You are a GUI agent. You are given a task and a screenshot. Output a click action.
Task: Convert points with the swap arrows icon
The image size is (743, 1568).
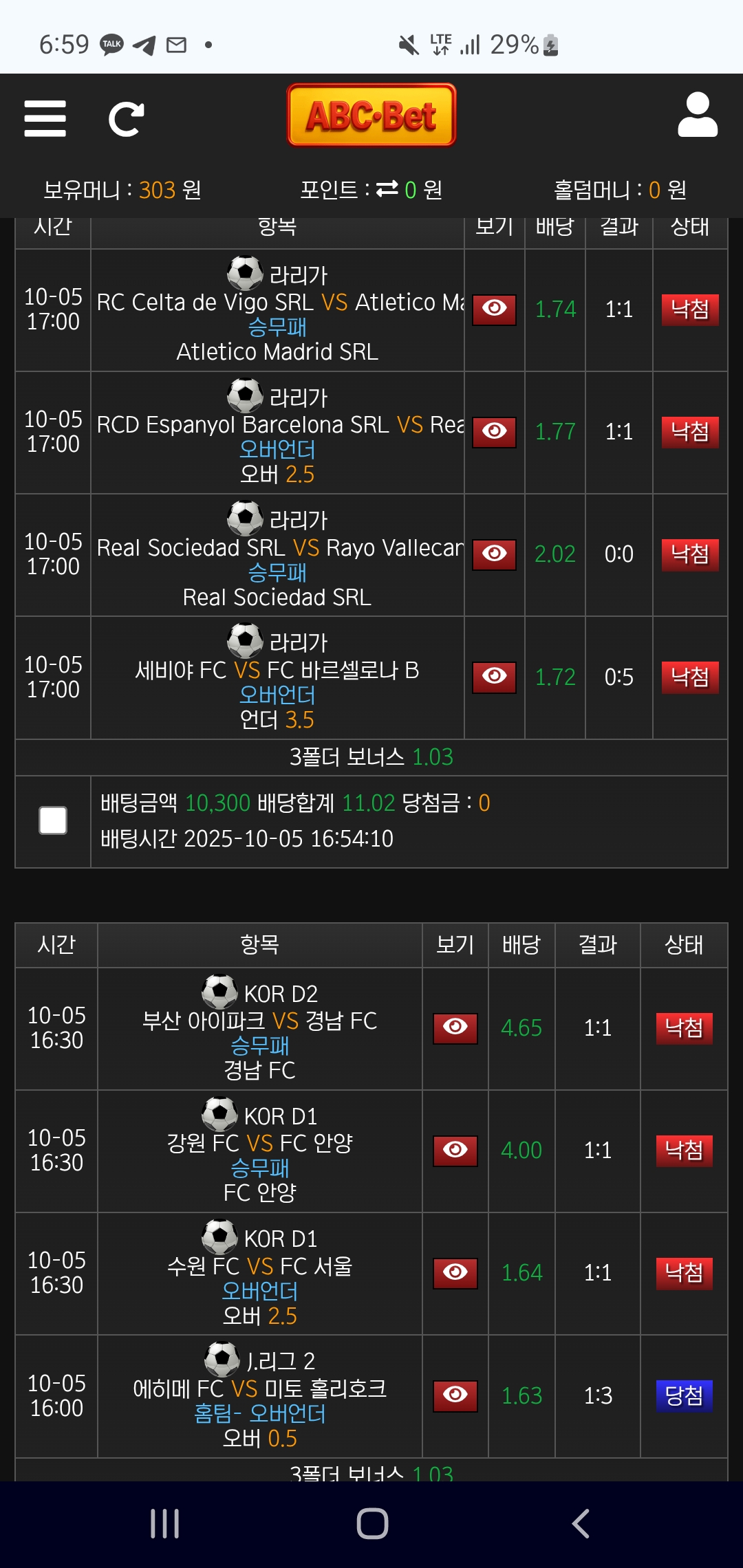387,188
